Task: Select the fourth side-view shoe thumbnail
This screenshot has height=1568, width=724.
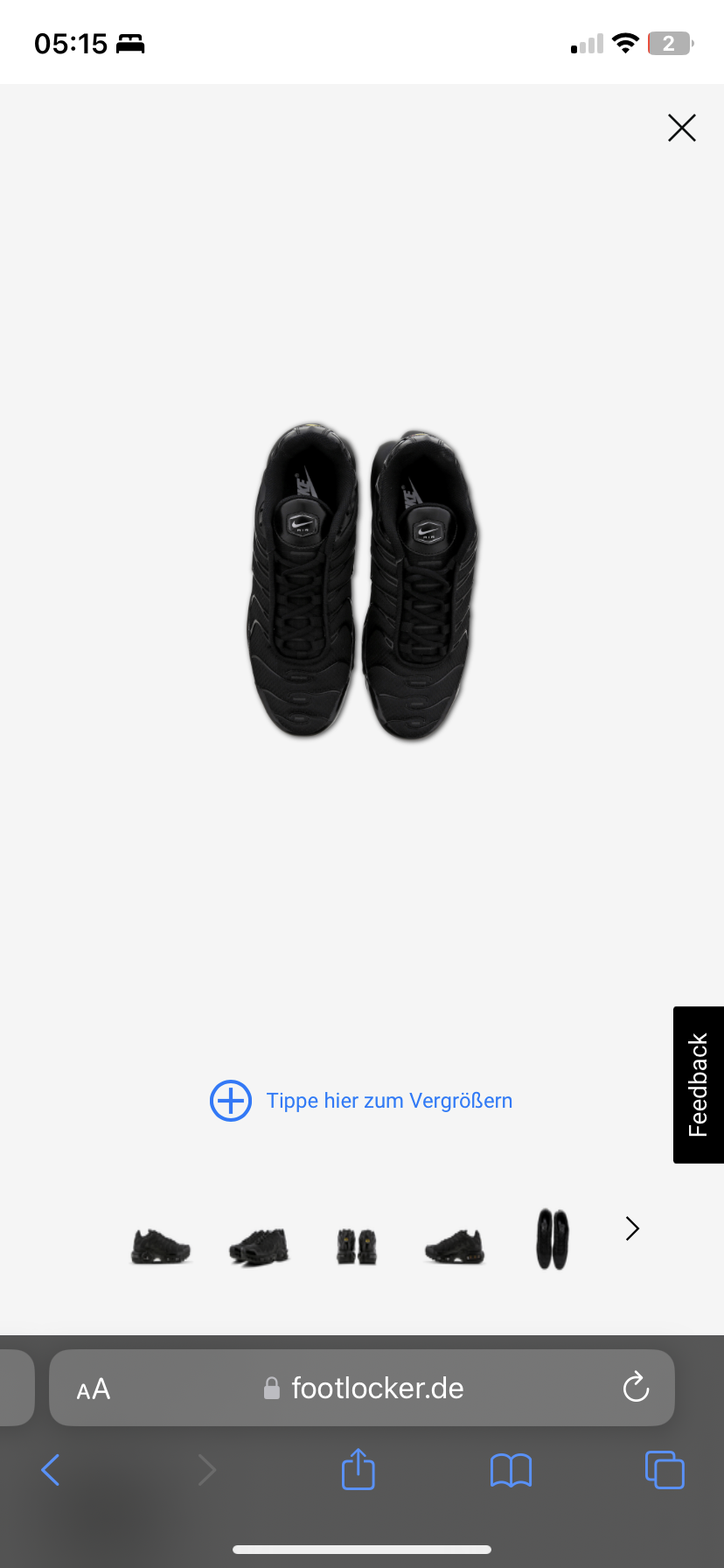Action: (x=454, y=1245)
